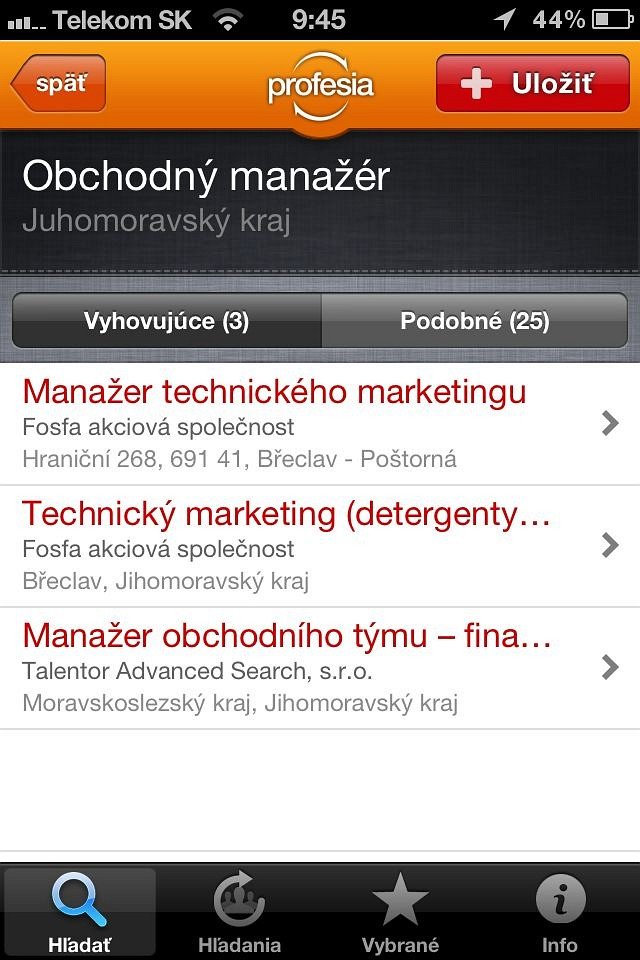
Task: Go back with the späť button
Action: click(59, 84)
